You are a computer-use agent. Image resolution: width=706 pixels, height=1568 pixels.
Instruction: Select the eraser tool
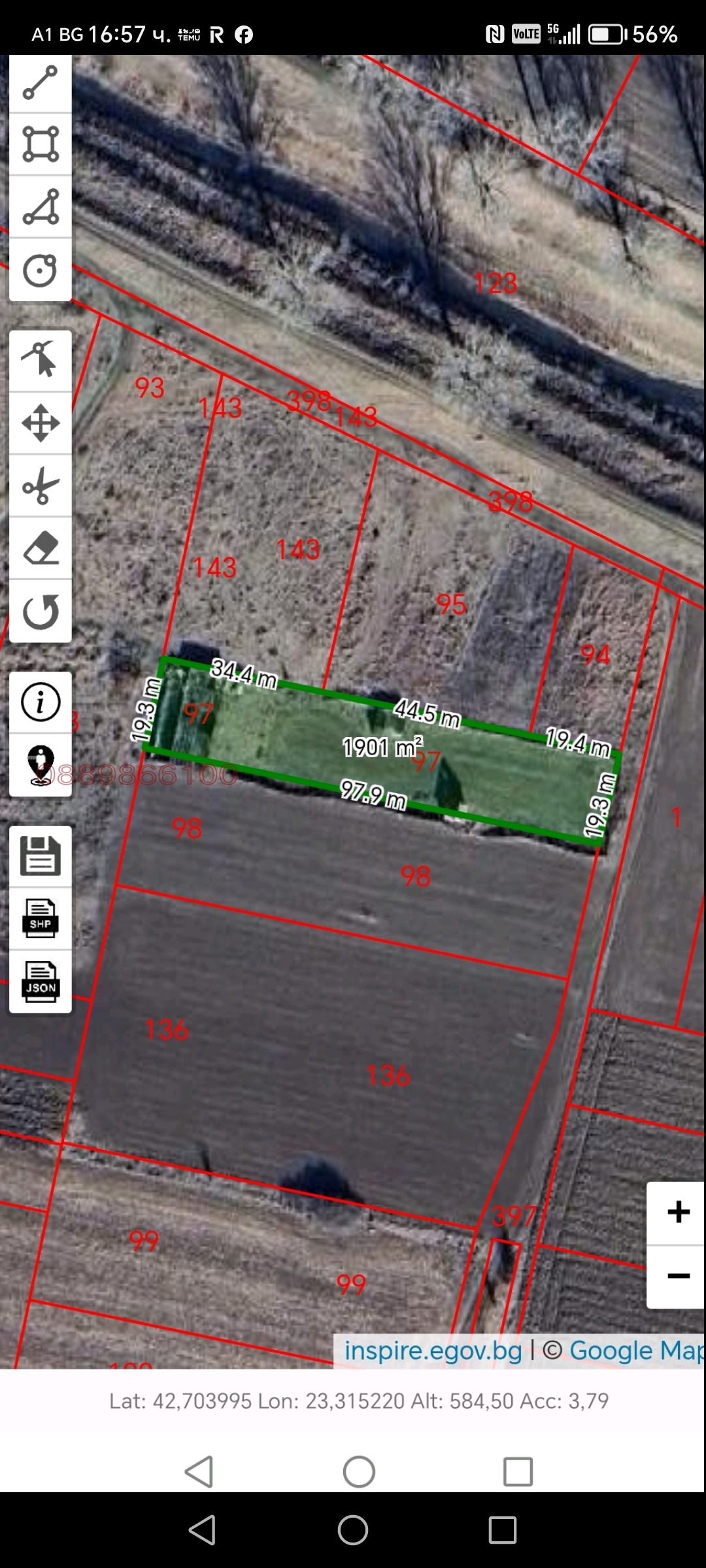point(41,548)
